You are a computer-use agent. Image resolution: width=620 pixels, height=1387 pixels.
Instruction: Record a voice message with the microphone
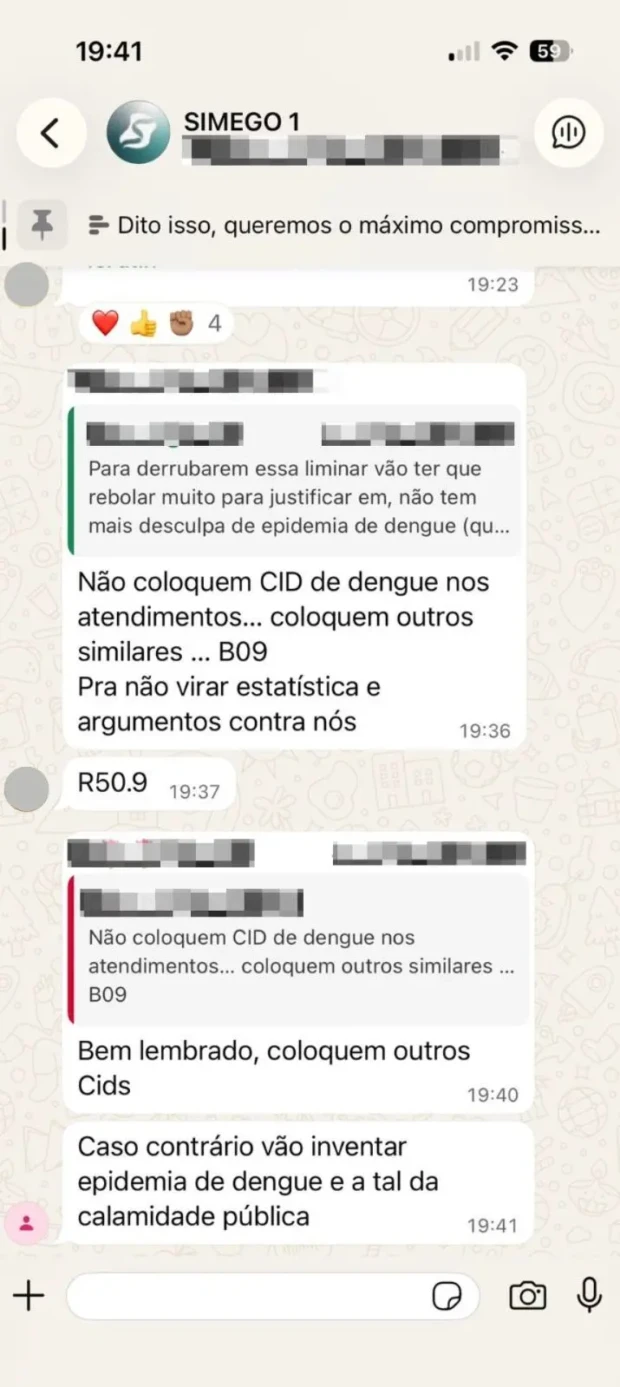click(589, 1295)
